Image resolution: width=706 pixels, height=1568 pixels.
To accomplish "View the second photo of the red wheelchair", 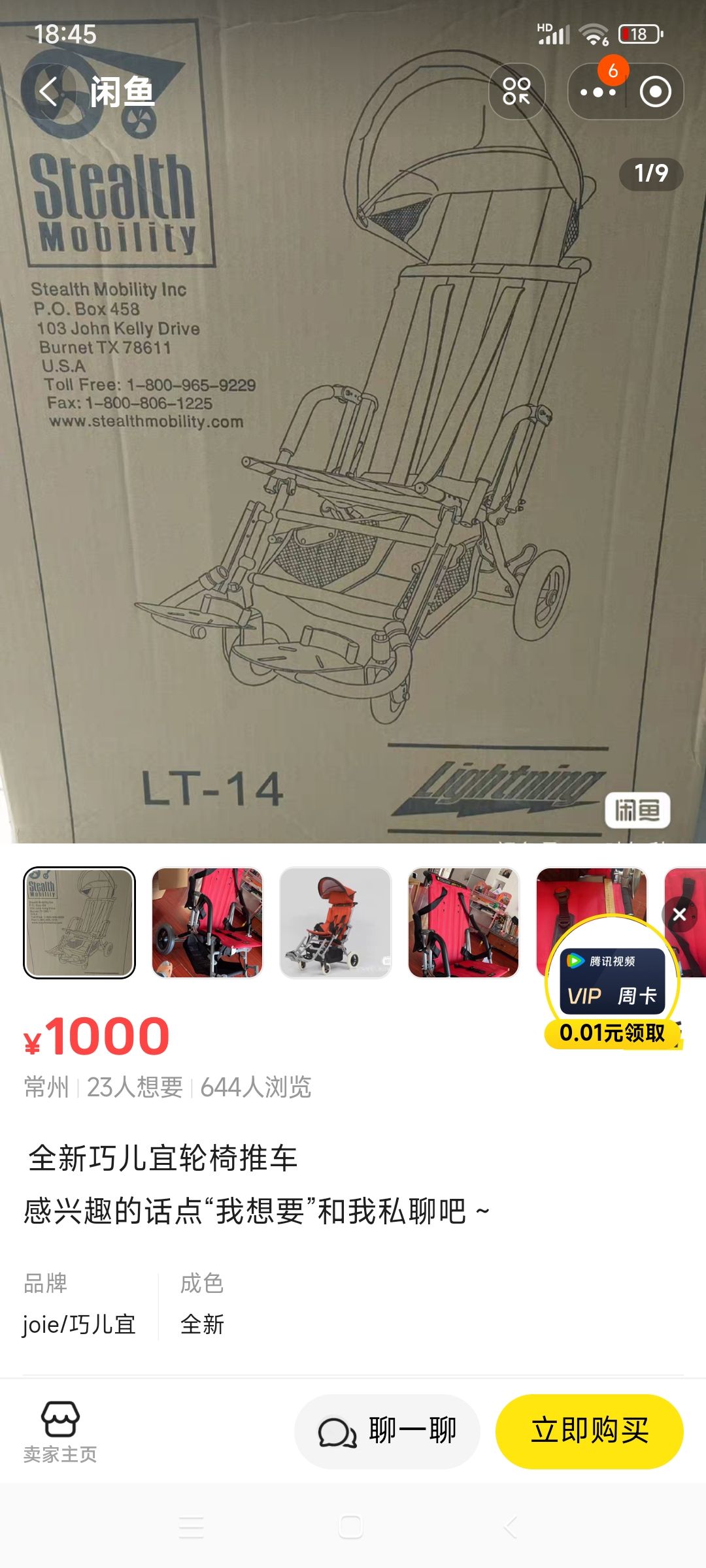I will [207, 923].
